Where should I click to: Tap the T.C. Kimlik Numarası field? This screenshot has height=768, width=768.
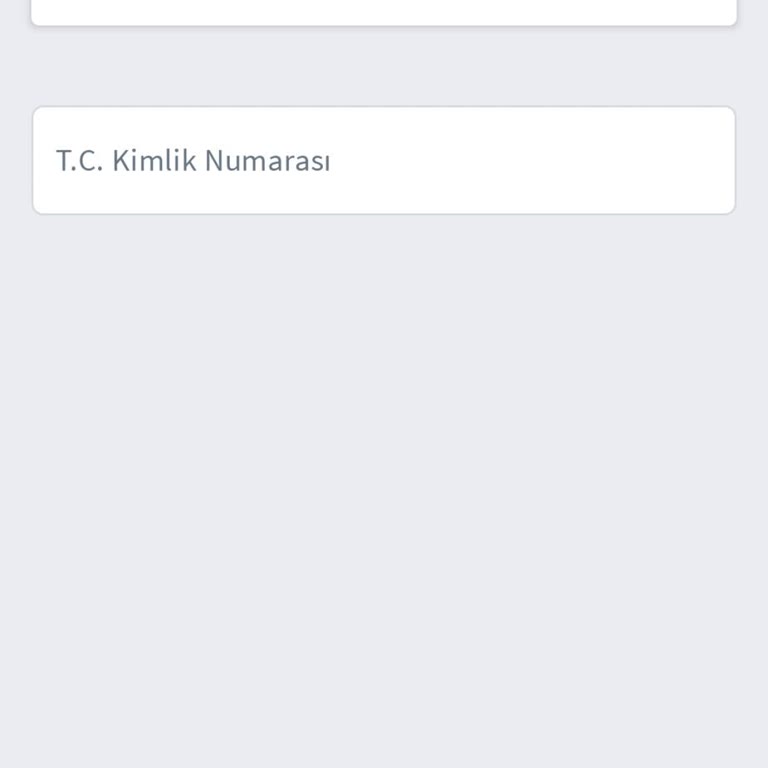384,160
